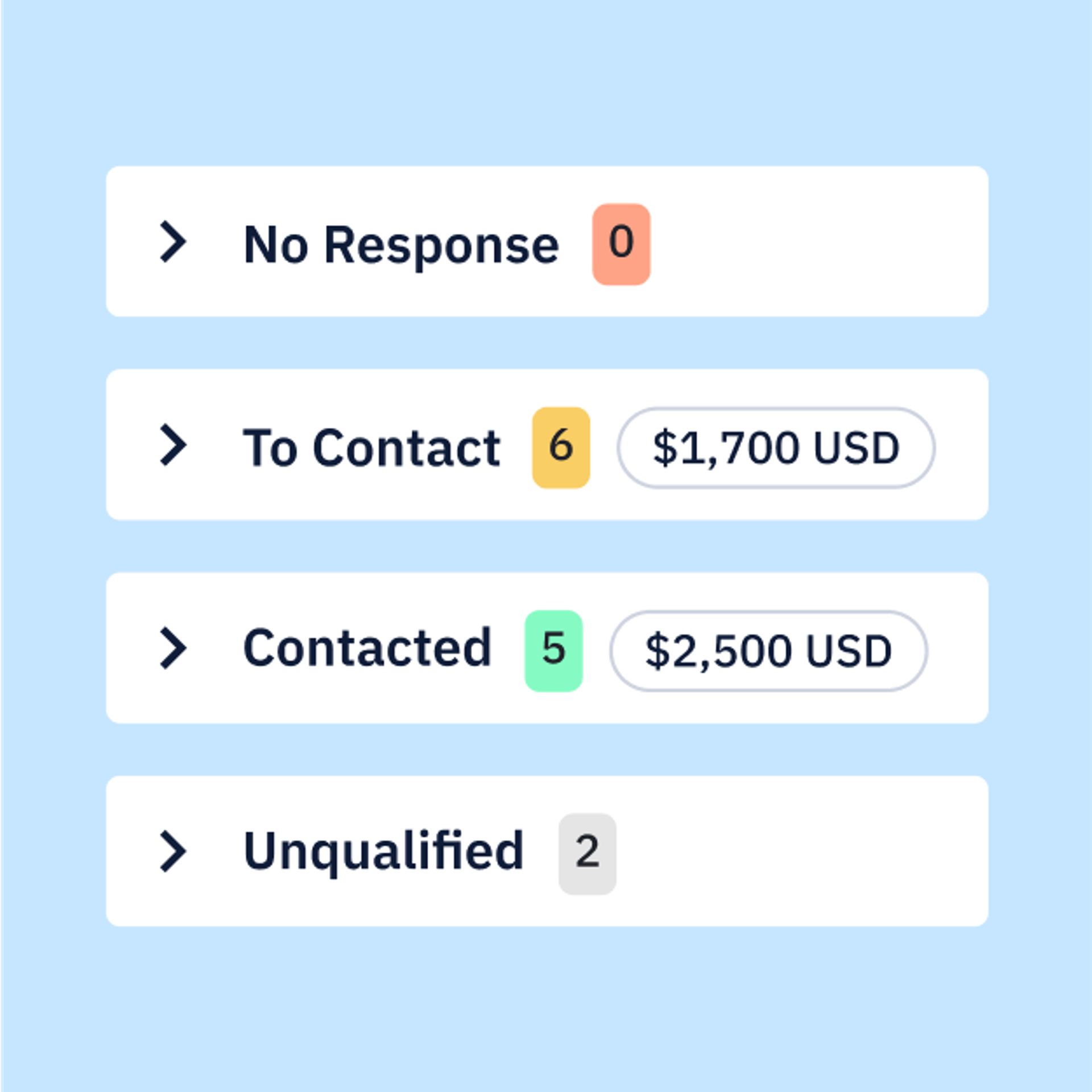Open the Contacted group chevron

173,648
